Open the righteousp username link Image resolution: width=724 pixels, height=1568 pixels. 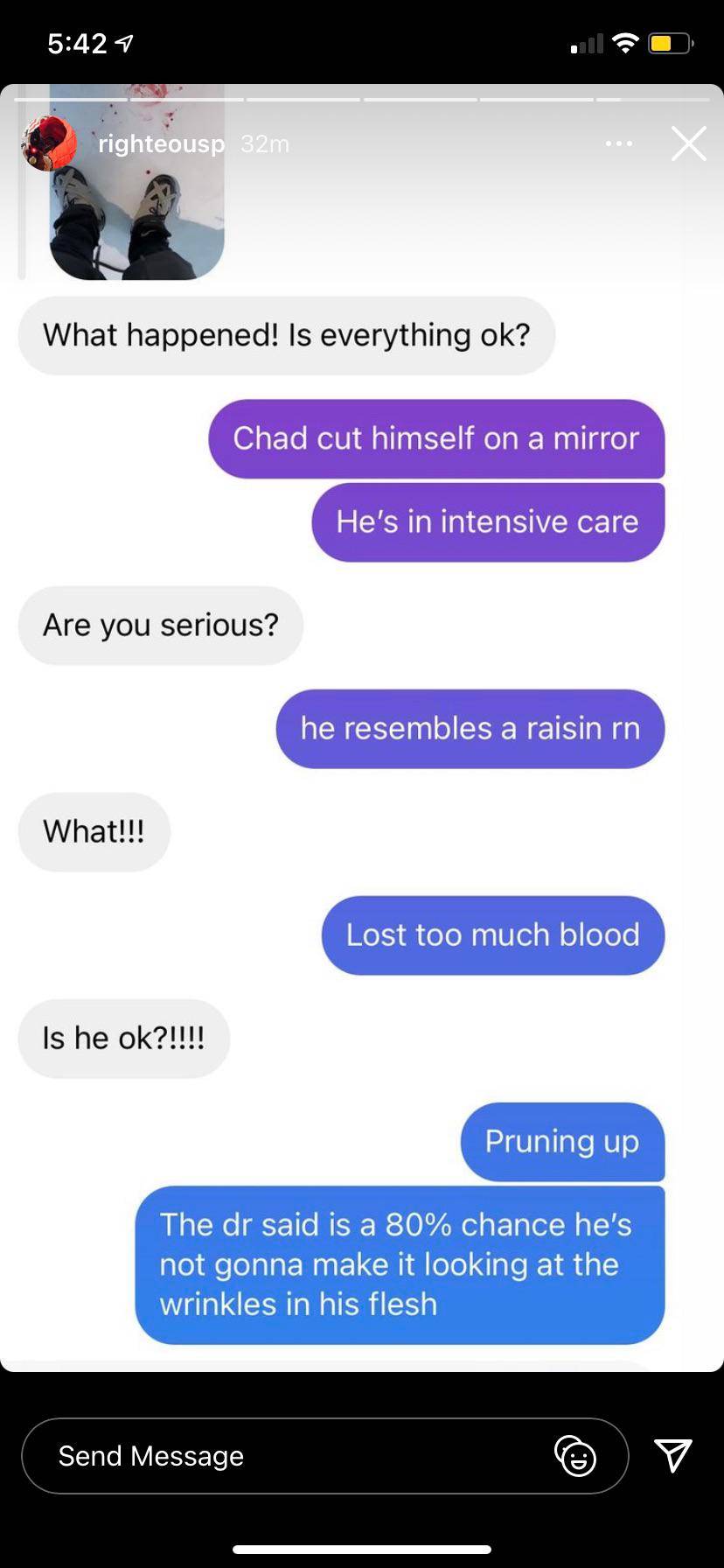pyautogui.click(x=161, y=143)
